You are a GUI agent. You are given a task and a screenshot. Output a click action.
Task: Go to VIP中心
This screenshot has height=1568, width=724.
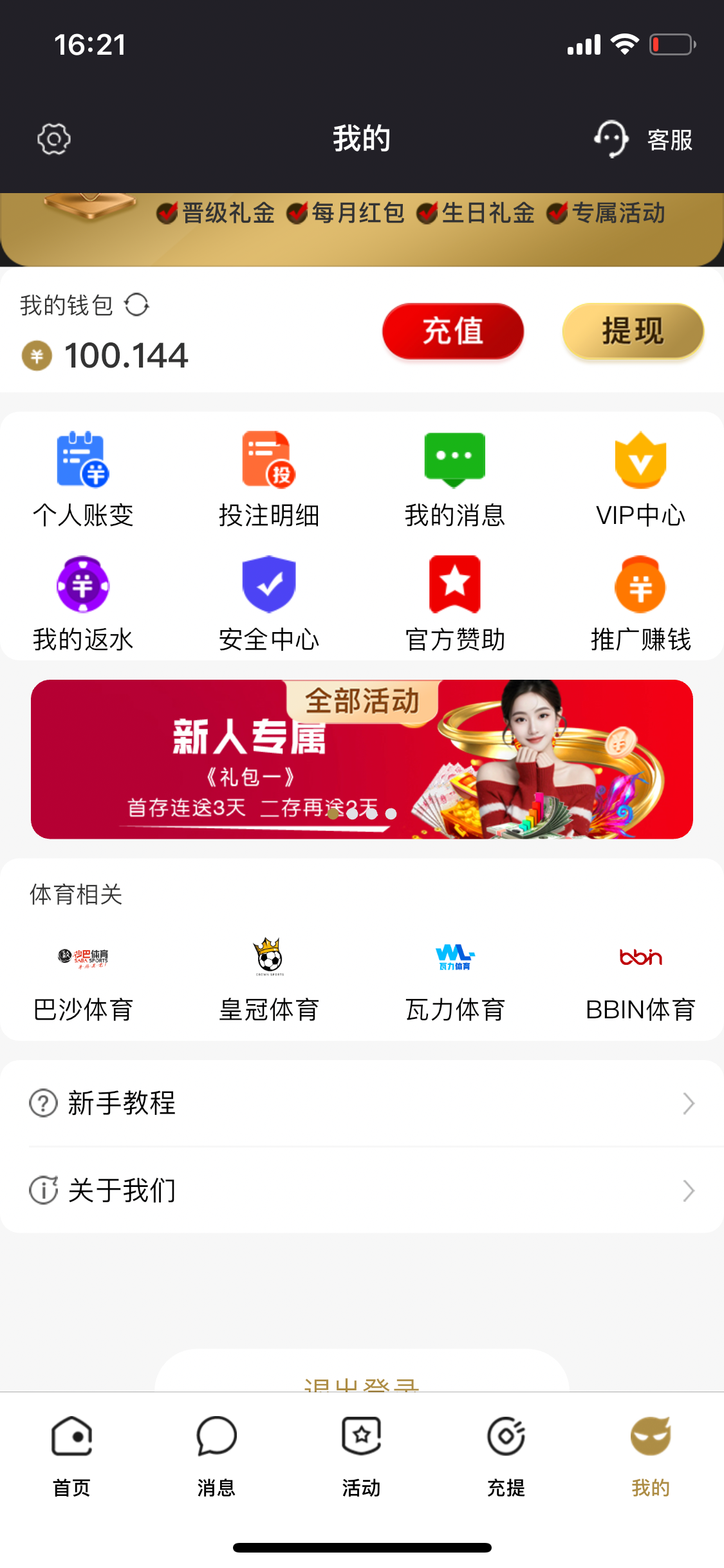coord(640,479)
